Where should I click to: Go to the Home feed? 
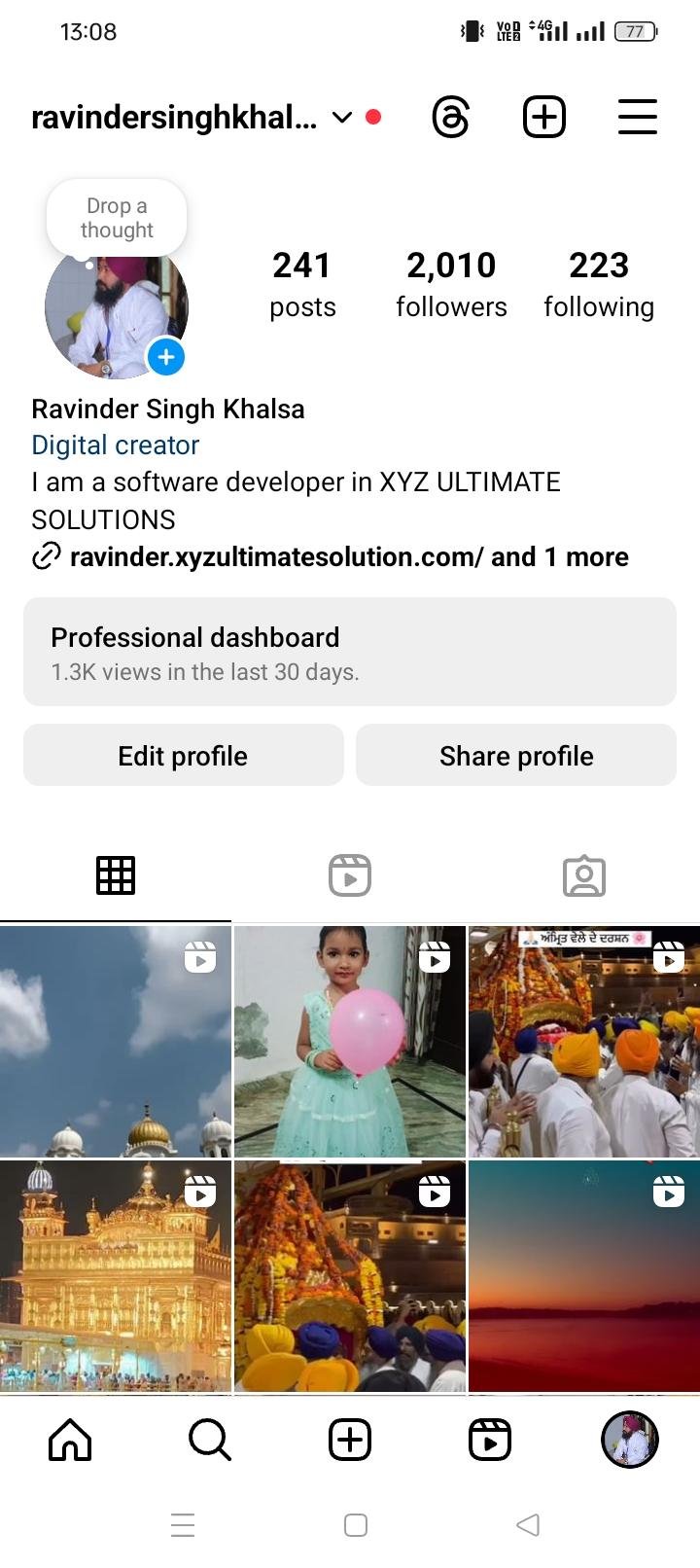(x=70, y=1440)
